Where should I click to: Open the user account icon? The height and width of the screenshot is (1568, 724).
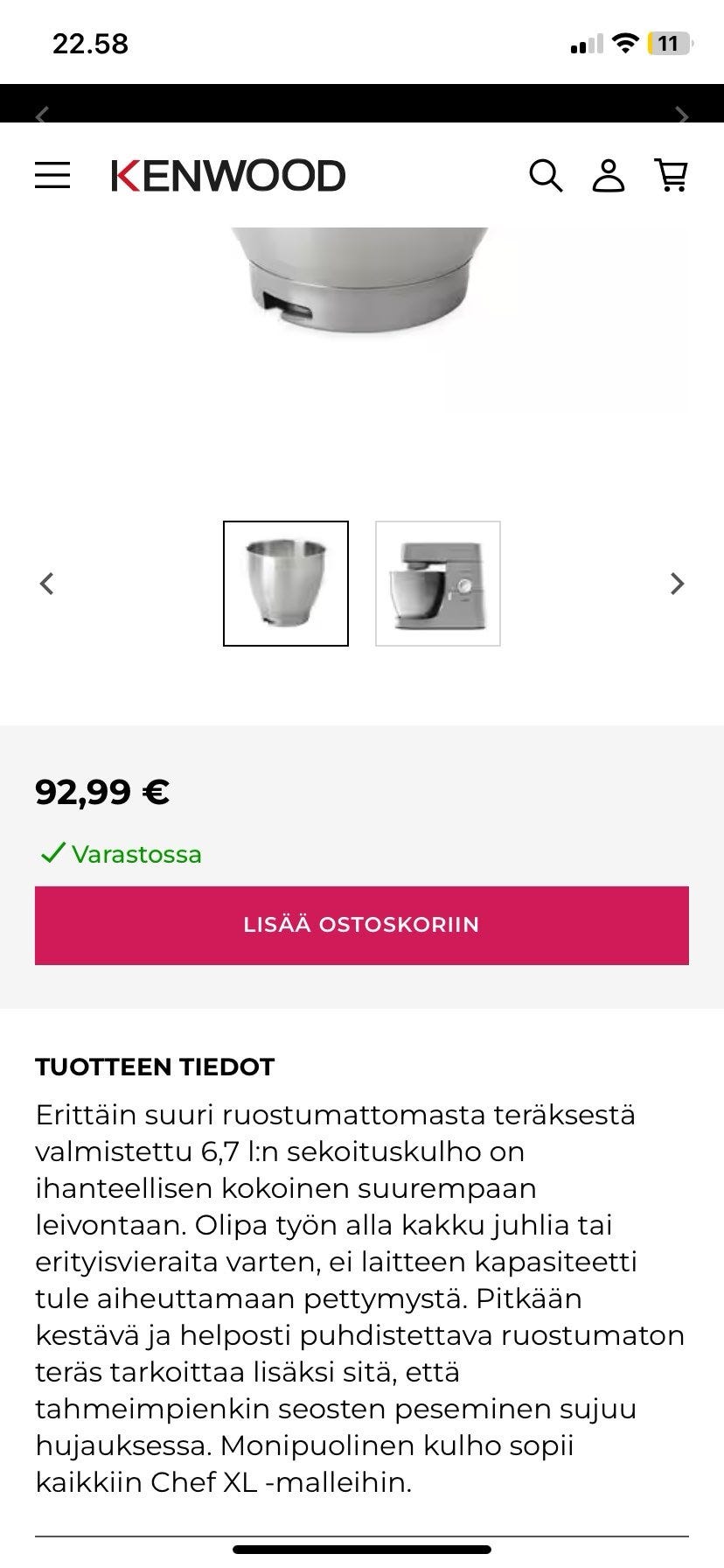609,175
